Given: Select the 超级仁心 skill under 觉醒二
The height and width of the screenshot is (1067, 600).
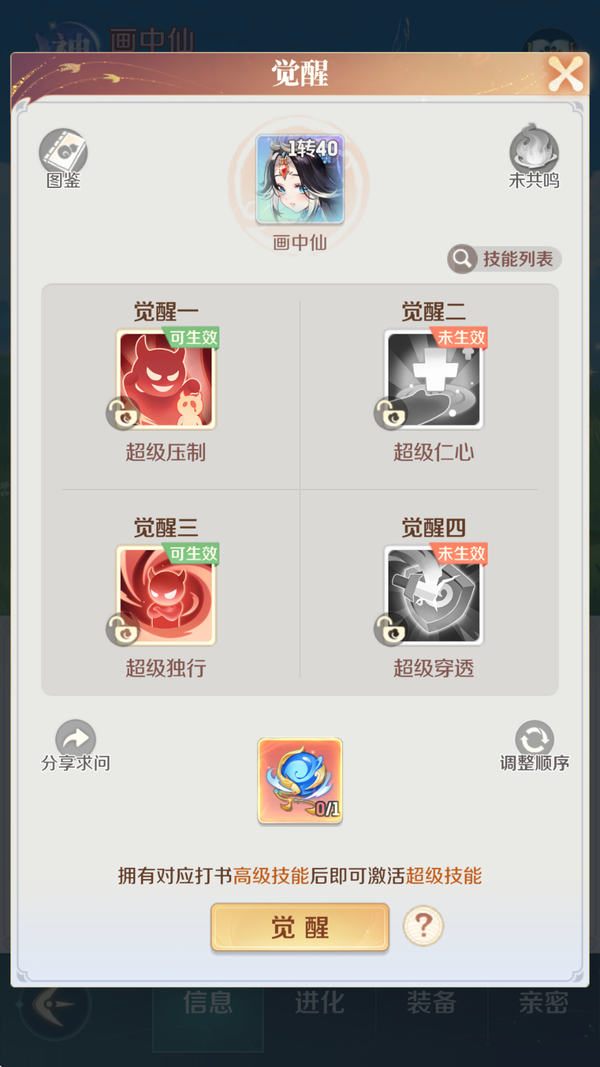Looking at the screenshot, I should (x=434, y=380).
